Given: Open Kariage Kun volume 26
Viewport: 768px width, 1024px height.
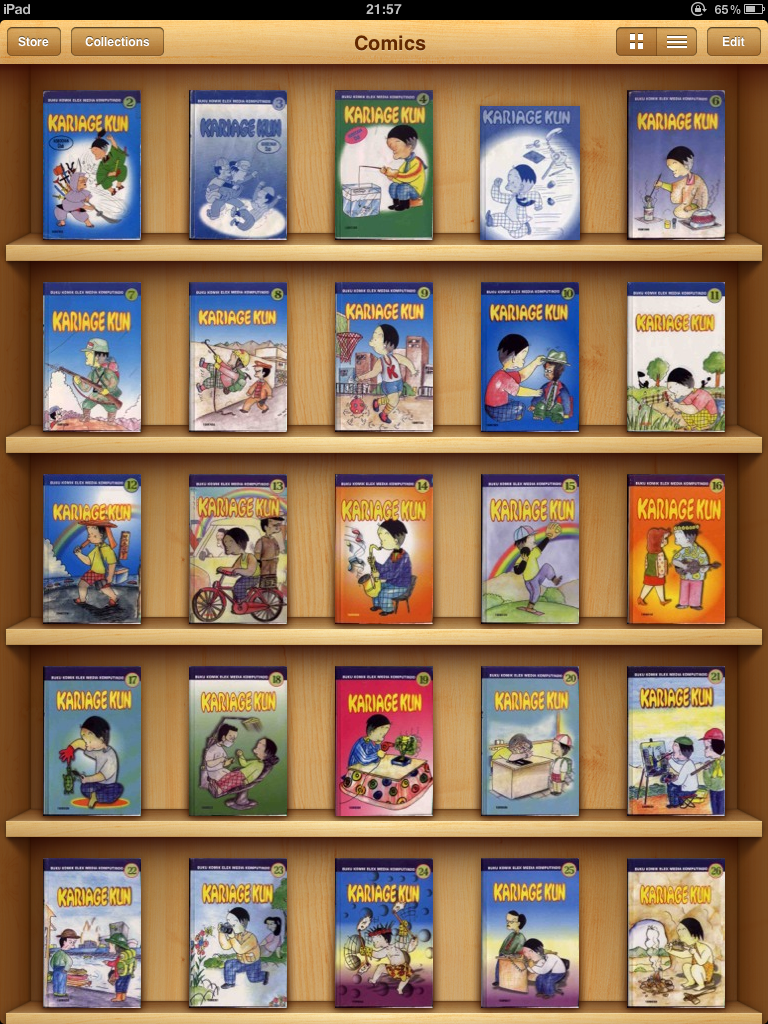Looking at the screenshot, I should coord(676,933).
